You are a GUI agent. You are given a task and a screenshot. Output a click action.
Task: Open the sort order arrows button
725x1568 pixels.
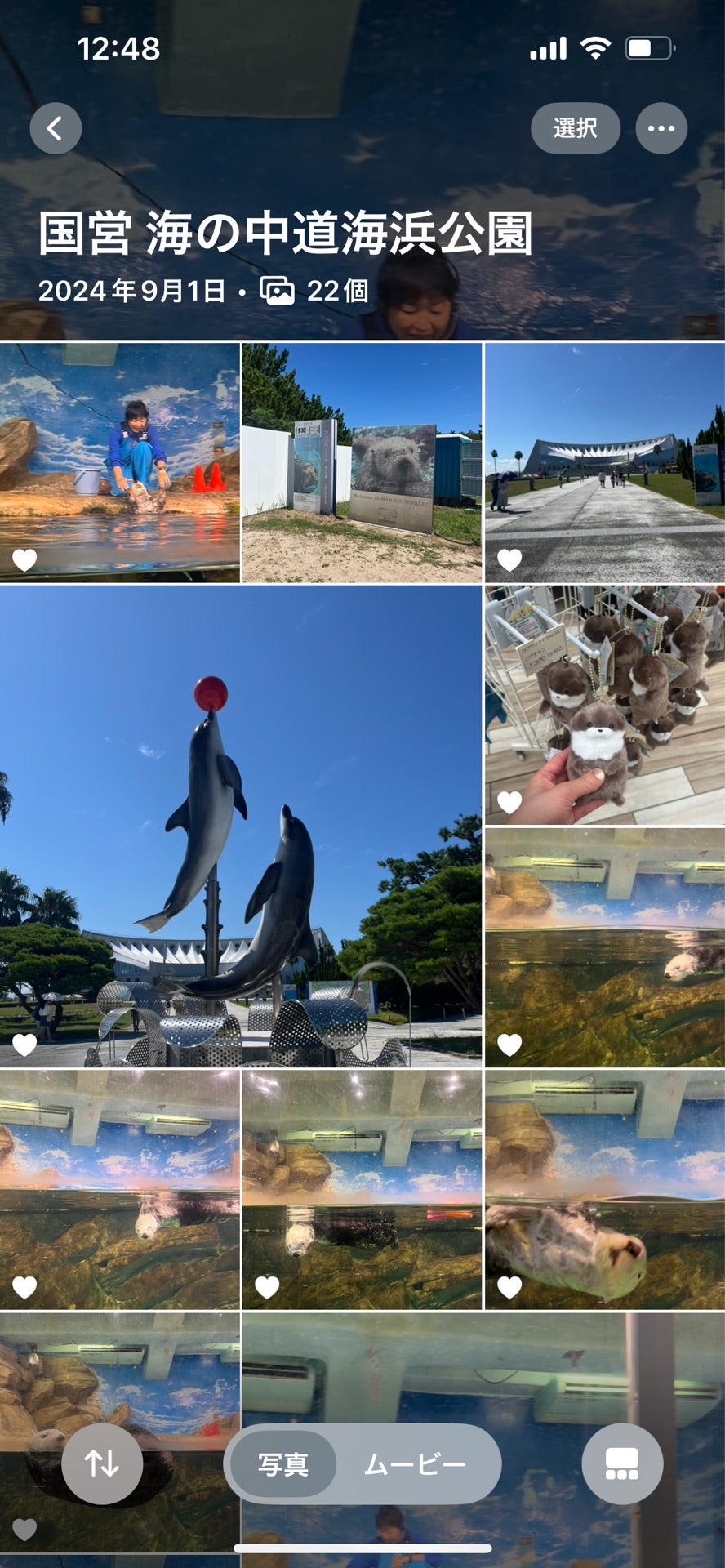[x=102, y=1463]
